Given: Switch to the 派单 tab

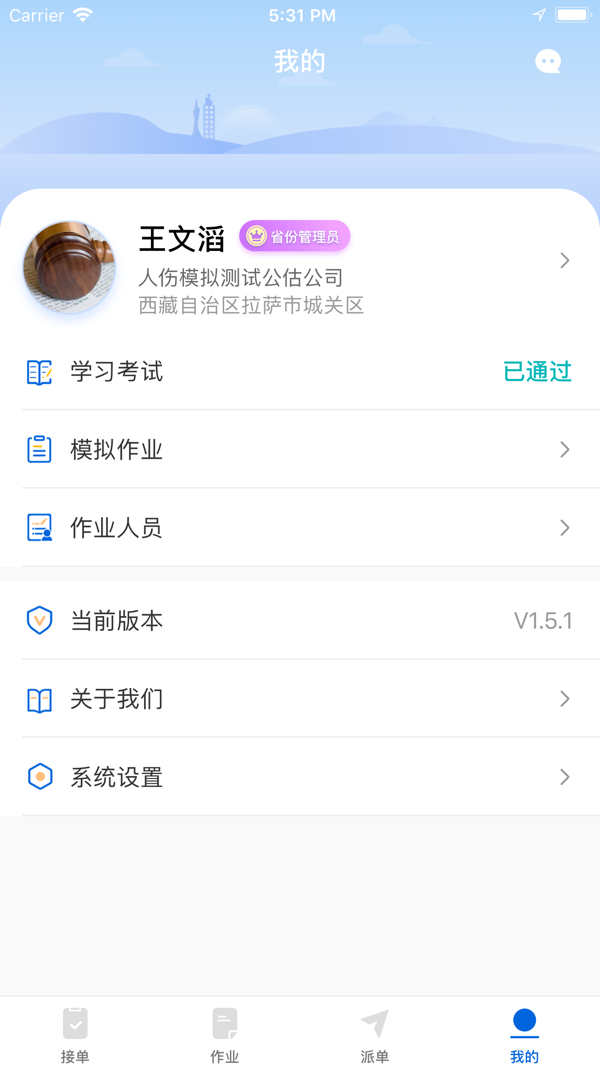Looking at the screenshot, I should [x=375, y=1034].
